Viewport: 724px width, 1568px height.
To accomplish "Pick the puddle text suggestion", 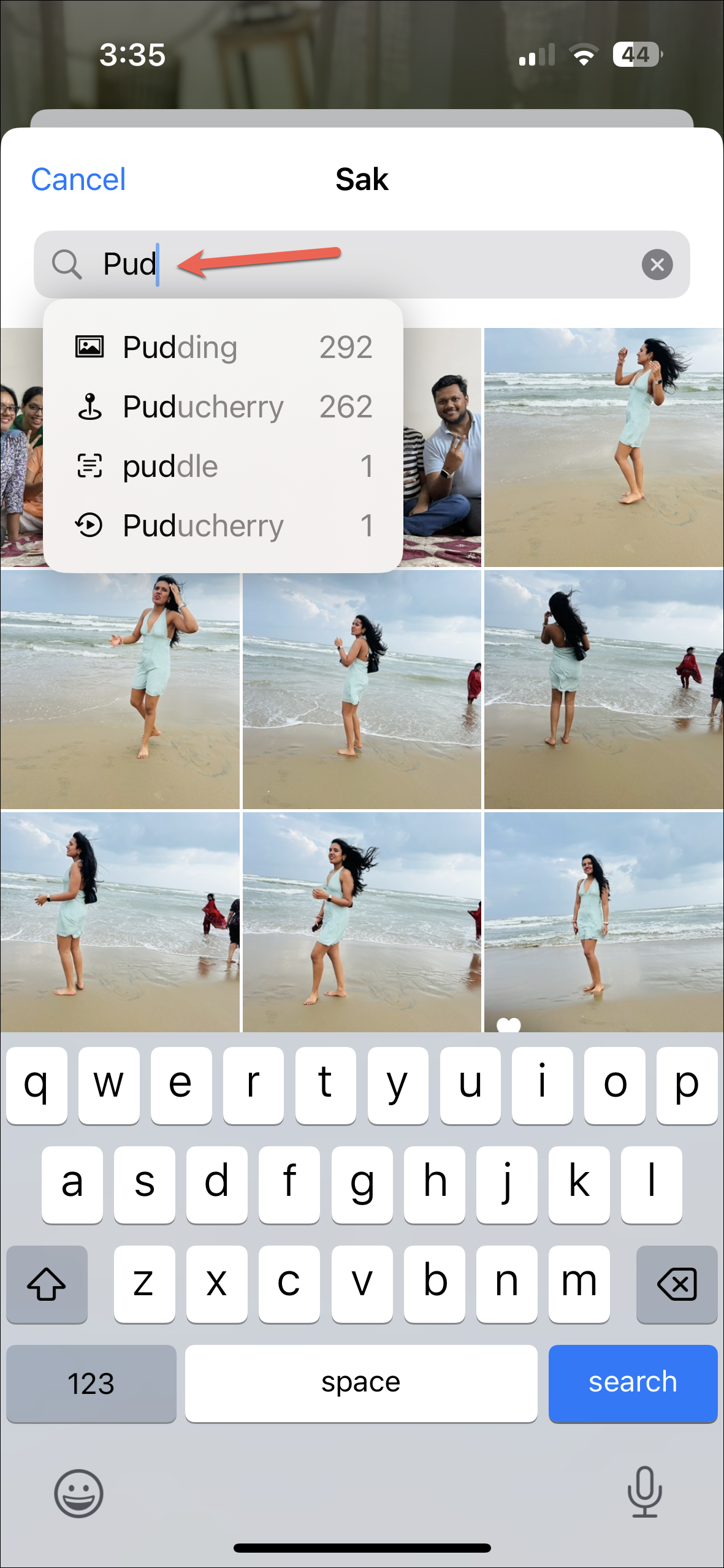I will pos(223,466).
